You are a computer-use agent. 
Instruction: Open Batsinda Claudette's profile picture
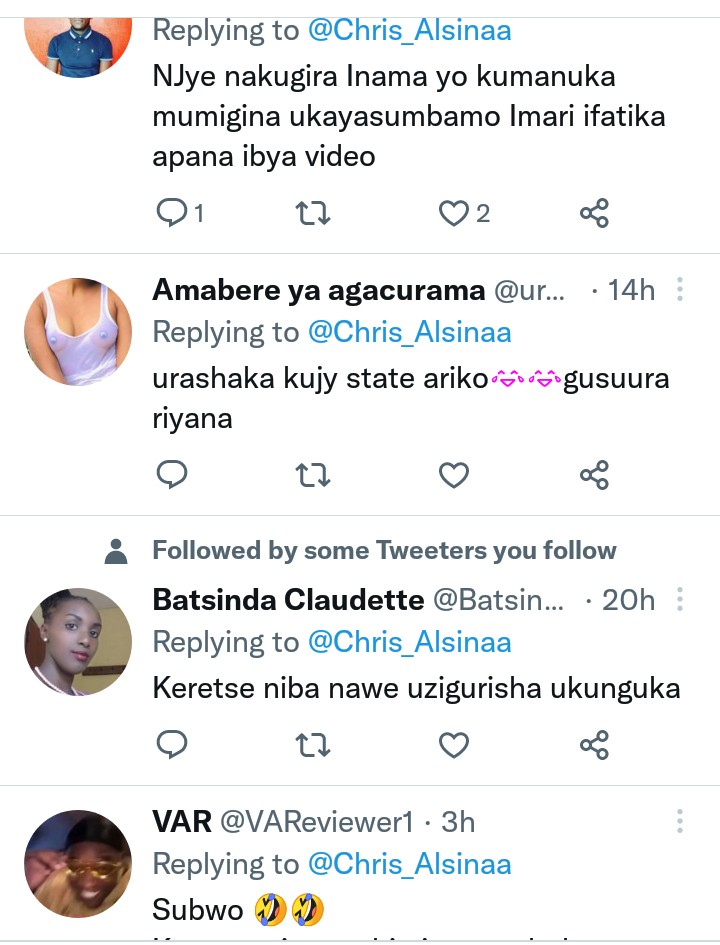click(x=78, y=642)
